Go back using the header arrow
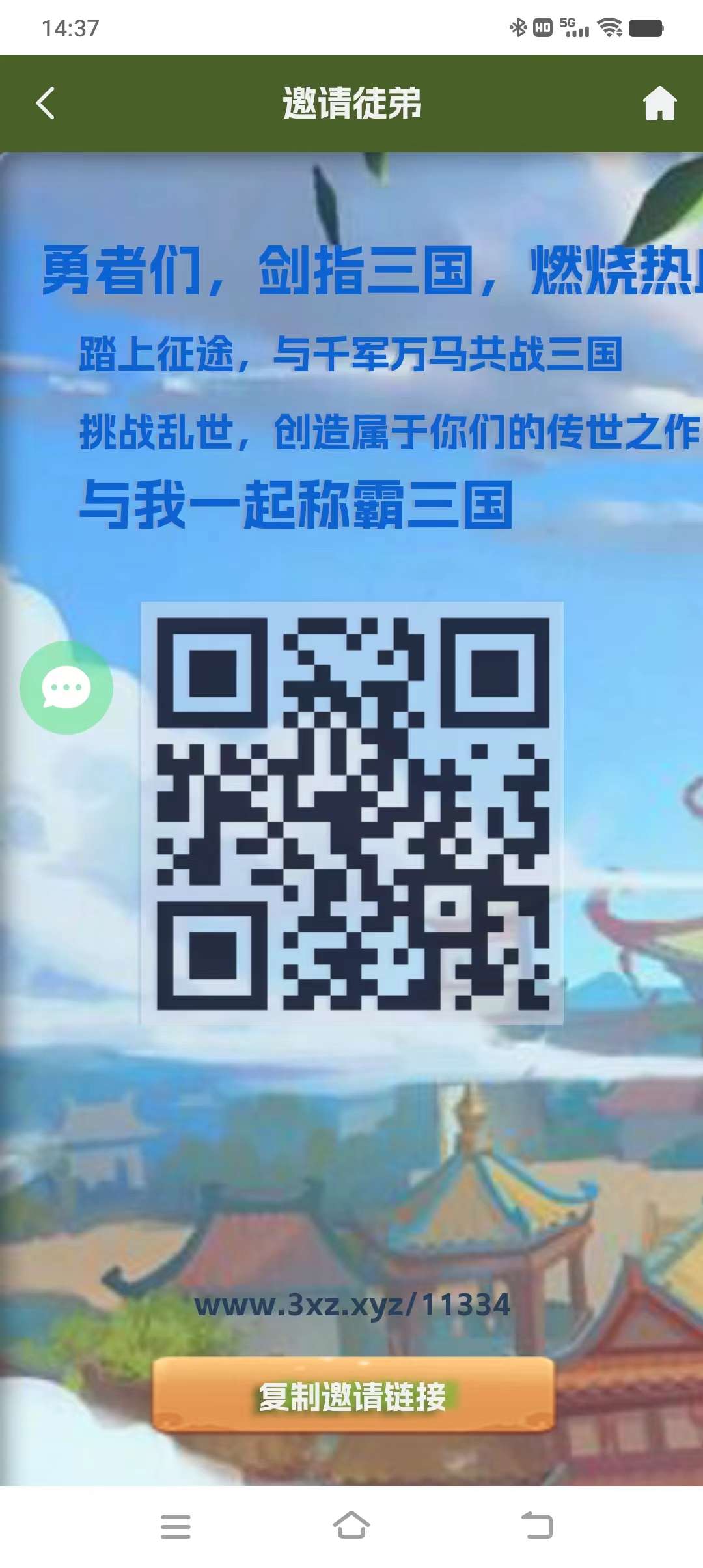The width and height of the screenshot is (703, 1568). click(x=46, y=104)
